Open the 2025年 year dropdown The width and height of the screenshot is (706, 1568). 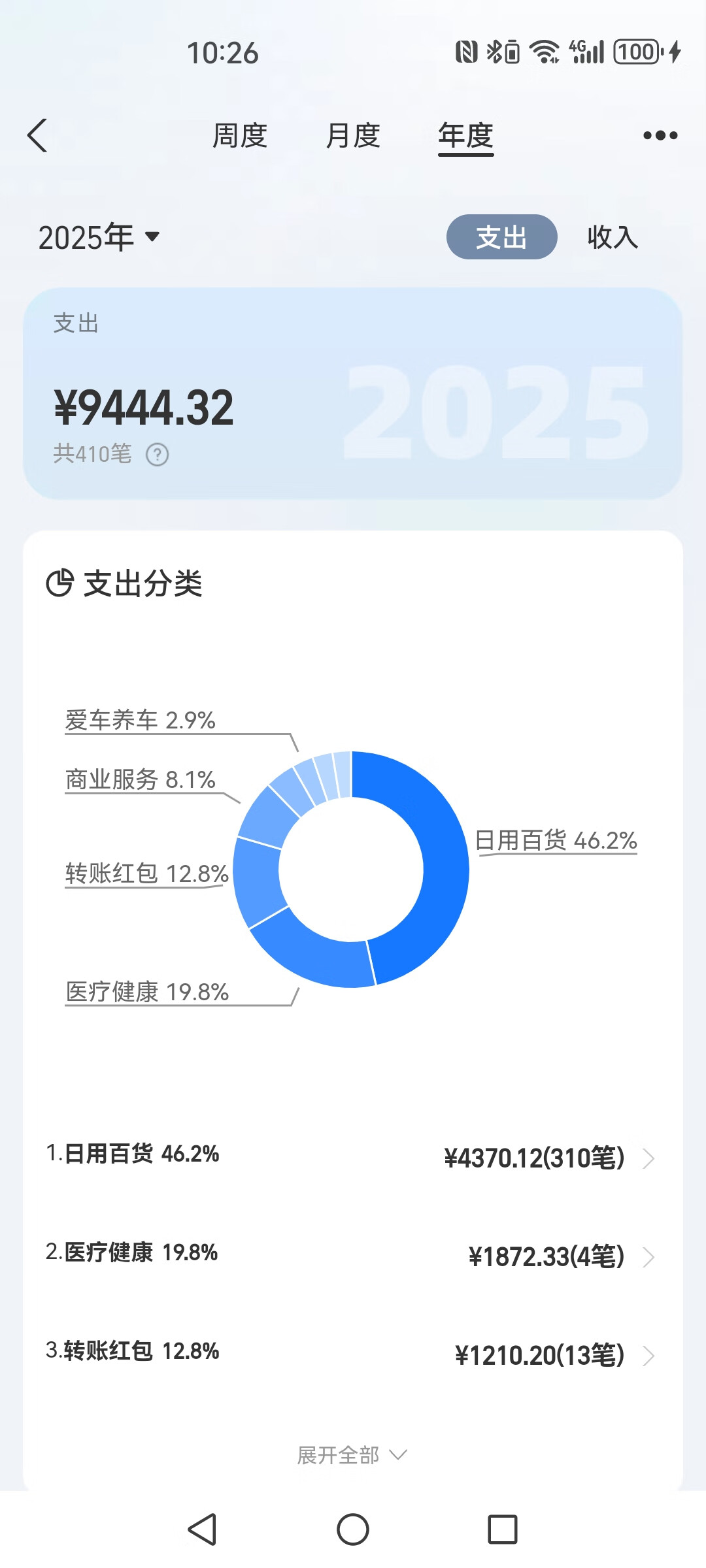[99, 237]
